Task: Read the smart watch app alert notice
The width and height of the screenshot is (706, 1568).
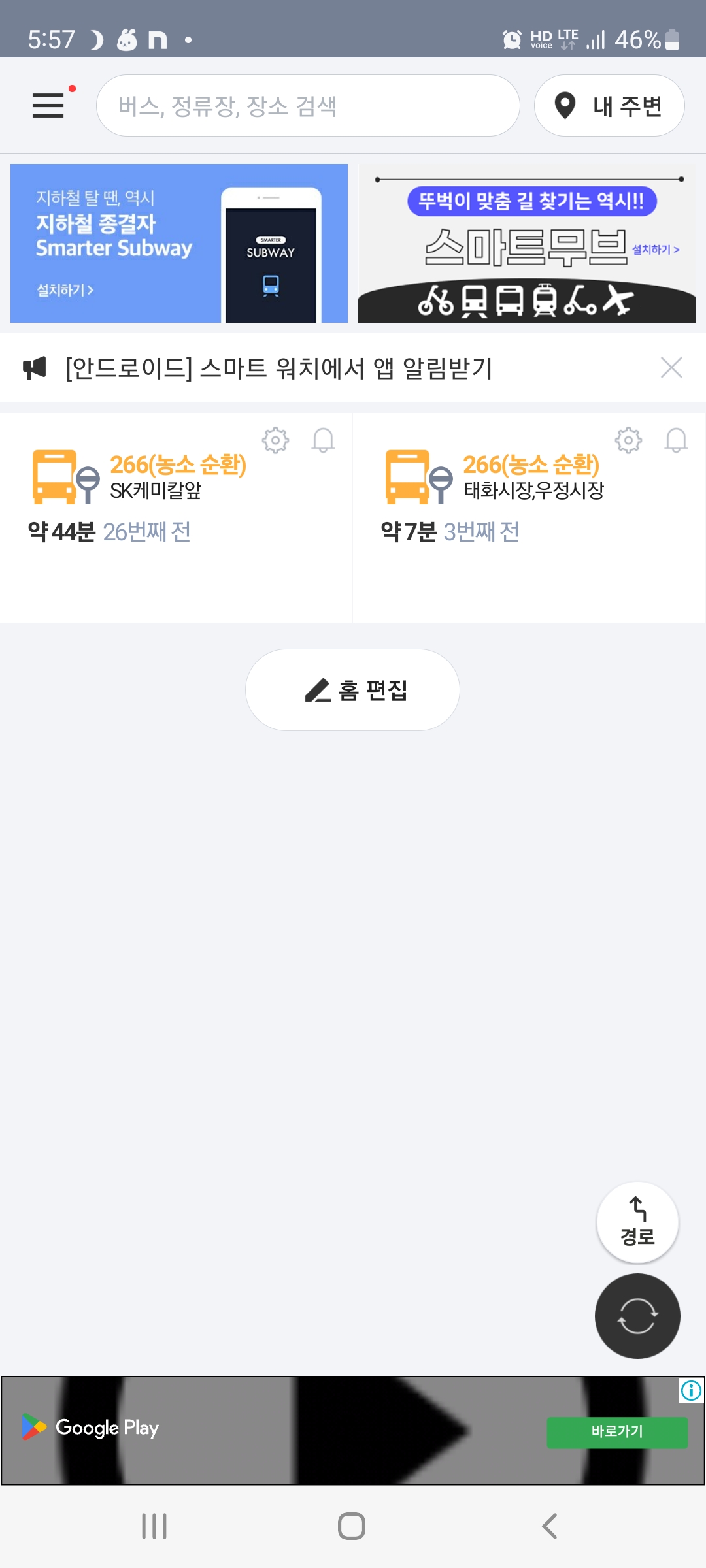Action: point(278,368)
